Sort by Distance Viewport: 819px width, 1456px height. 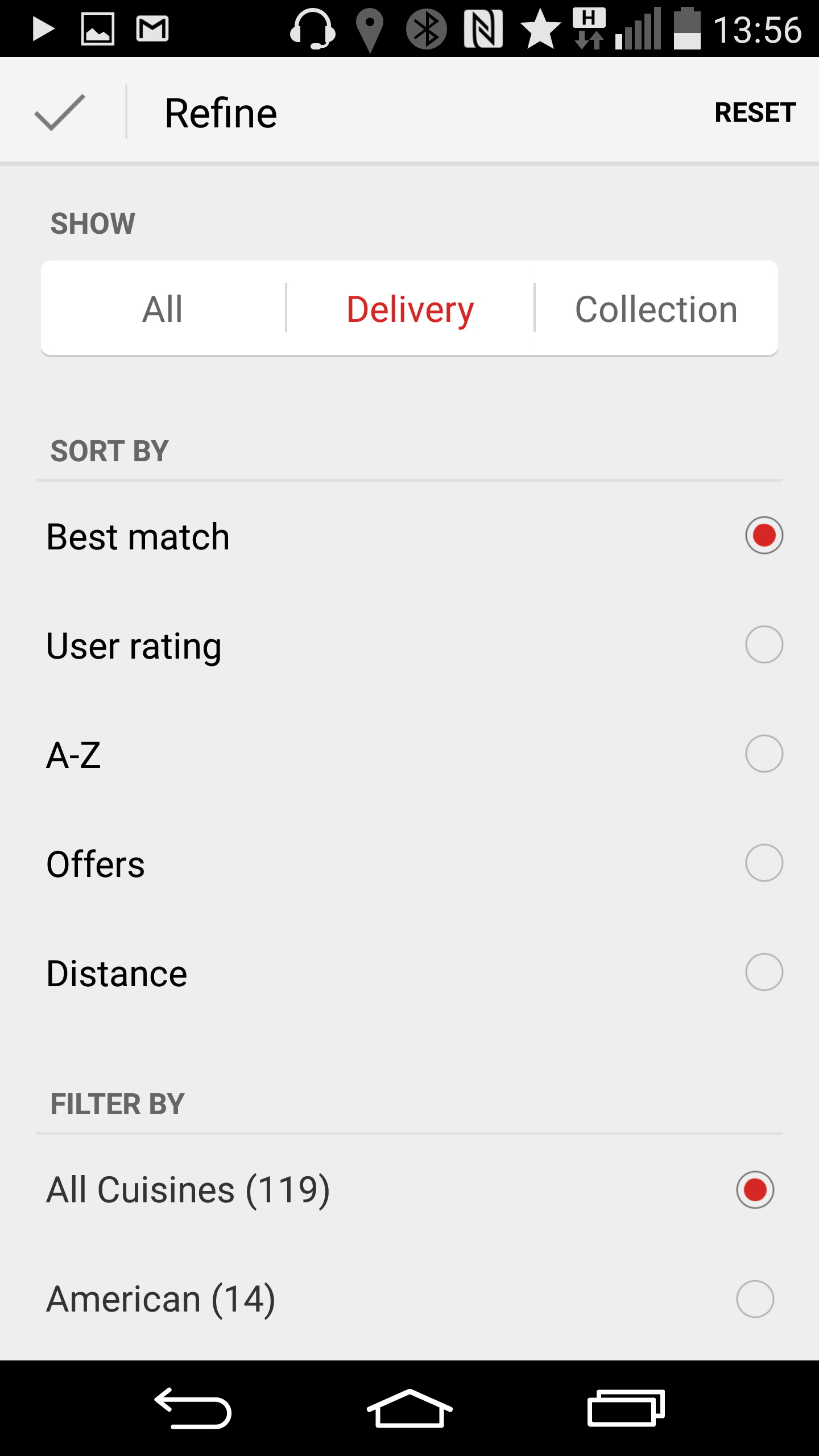(409, 973)
